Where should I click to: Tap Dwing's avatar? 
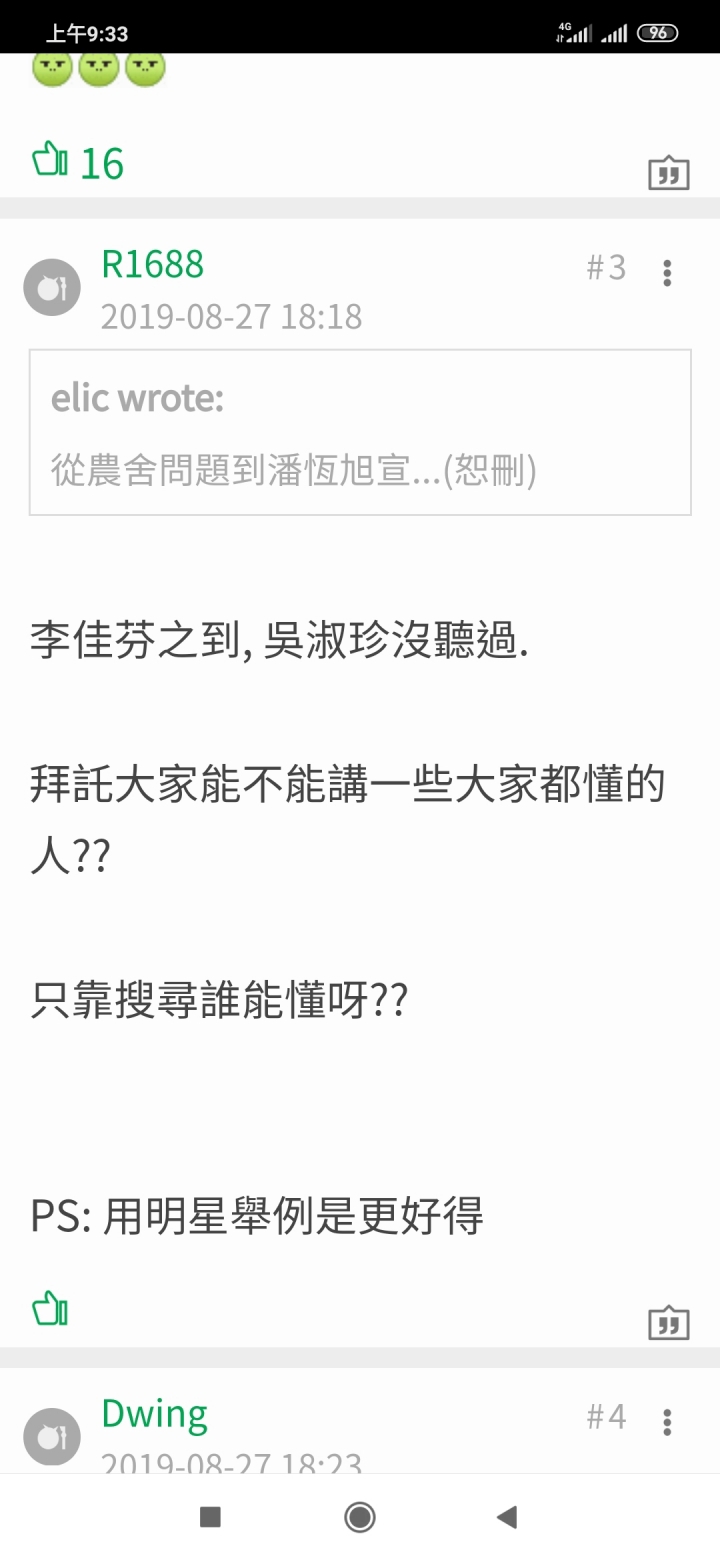[52, 1437]
